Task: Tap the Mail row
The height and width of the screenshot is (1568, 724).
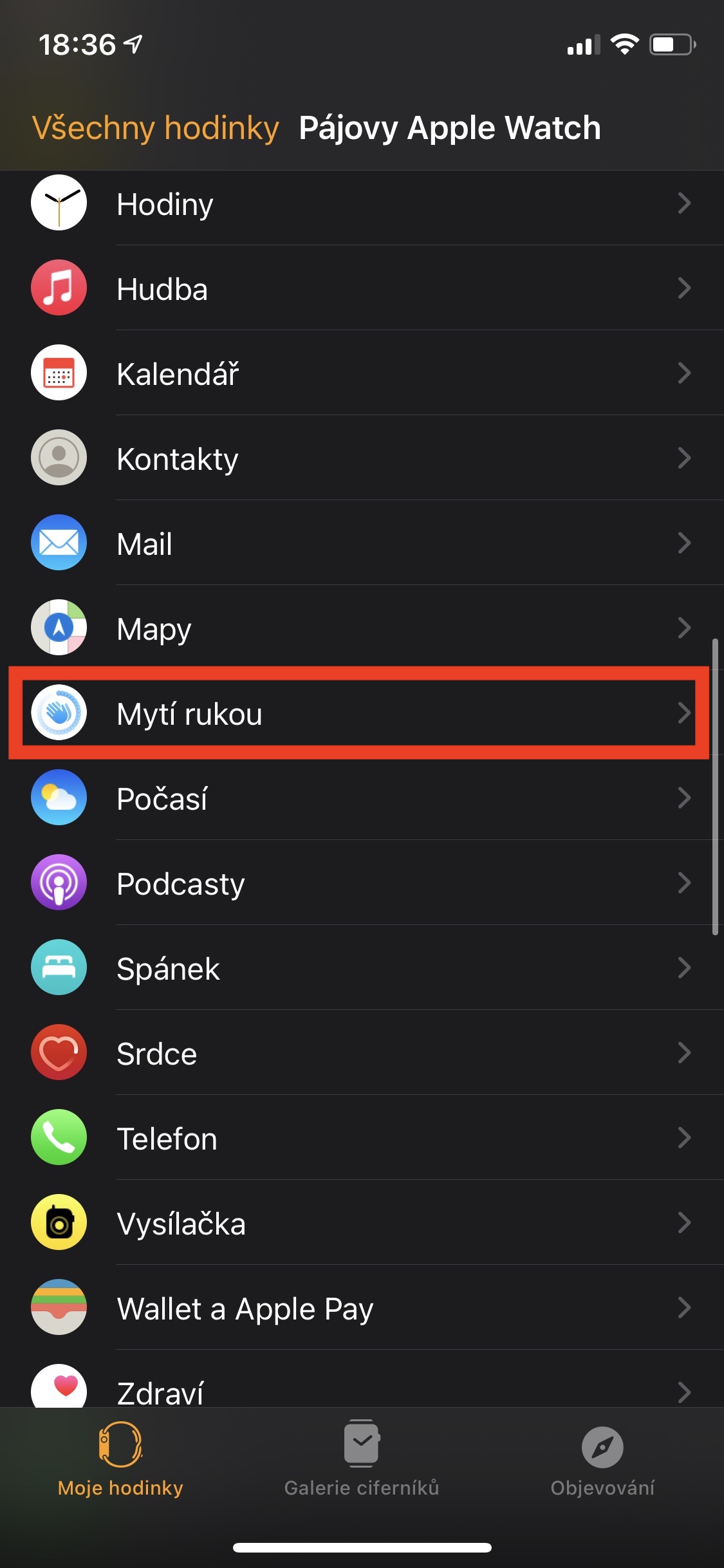Action: coord(360,544)
